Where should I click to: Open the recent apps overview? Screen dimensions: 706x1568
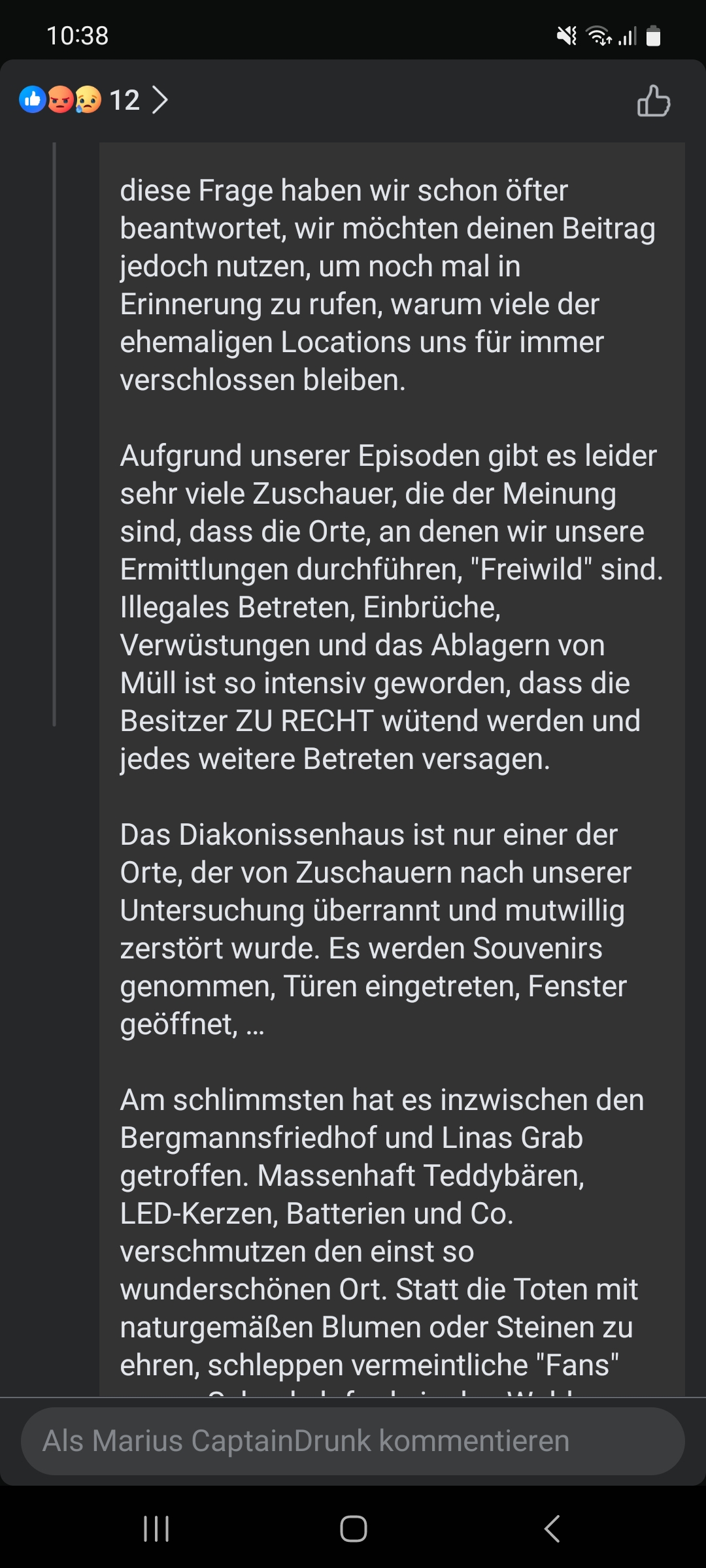pyautogui.click(x=156, y=1528)
